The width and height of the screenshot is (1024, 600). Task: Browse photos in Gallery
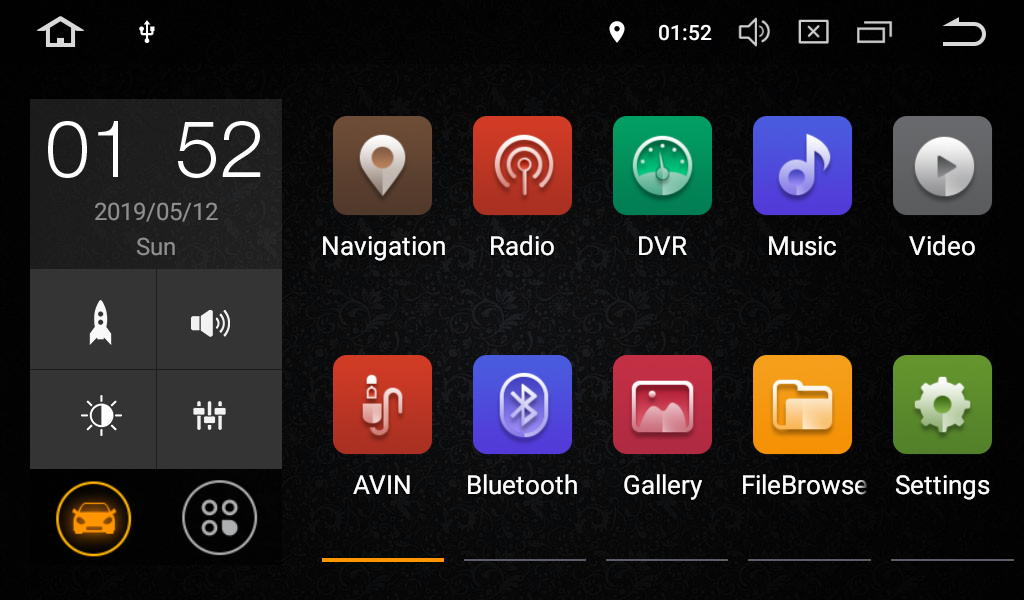tap(662, 405)
